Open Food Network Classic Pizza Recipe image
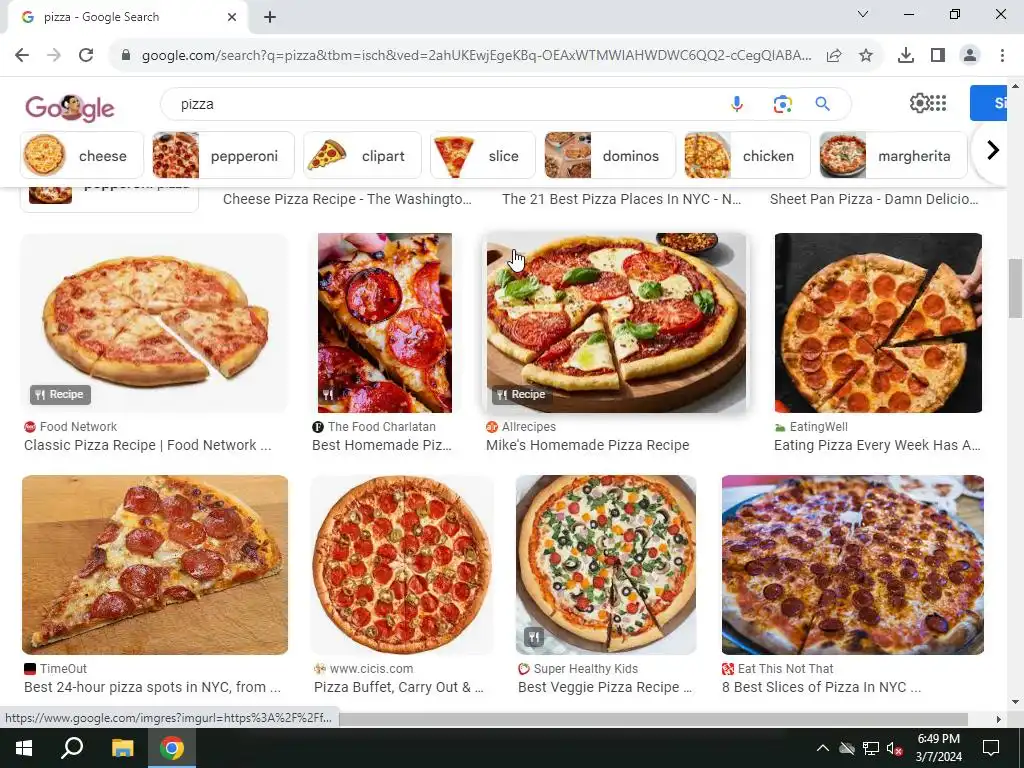The width and height of the screenshot is (1024, 768). [154, 323]
